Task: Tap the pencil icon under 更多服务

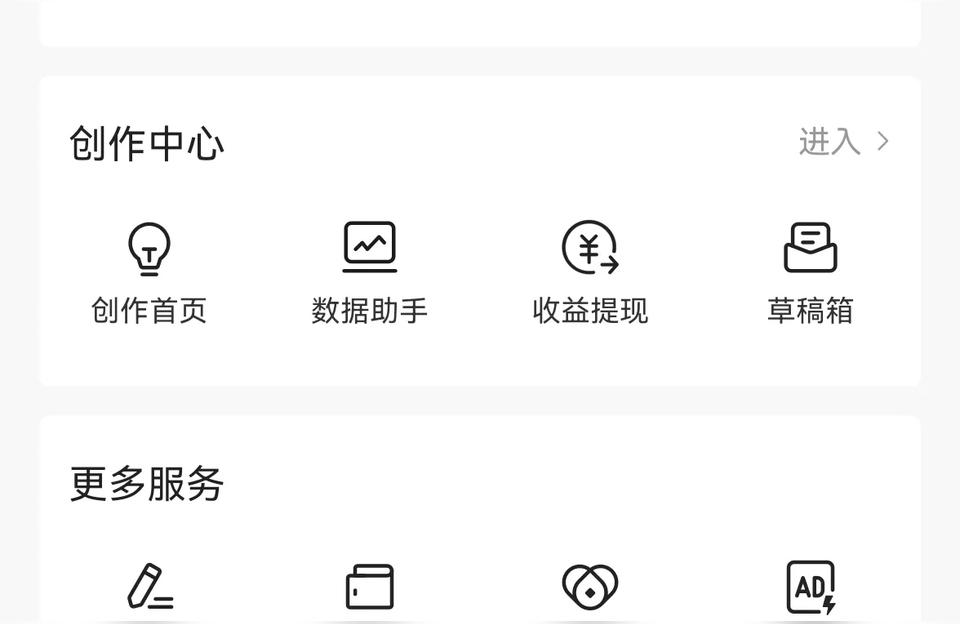Action: coord(150,587)
